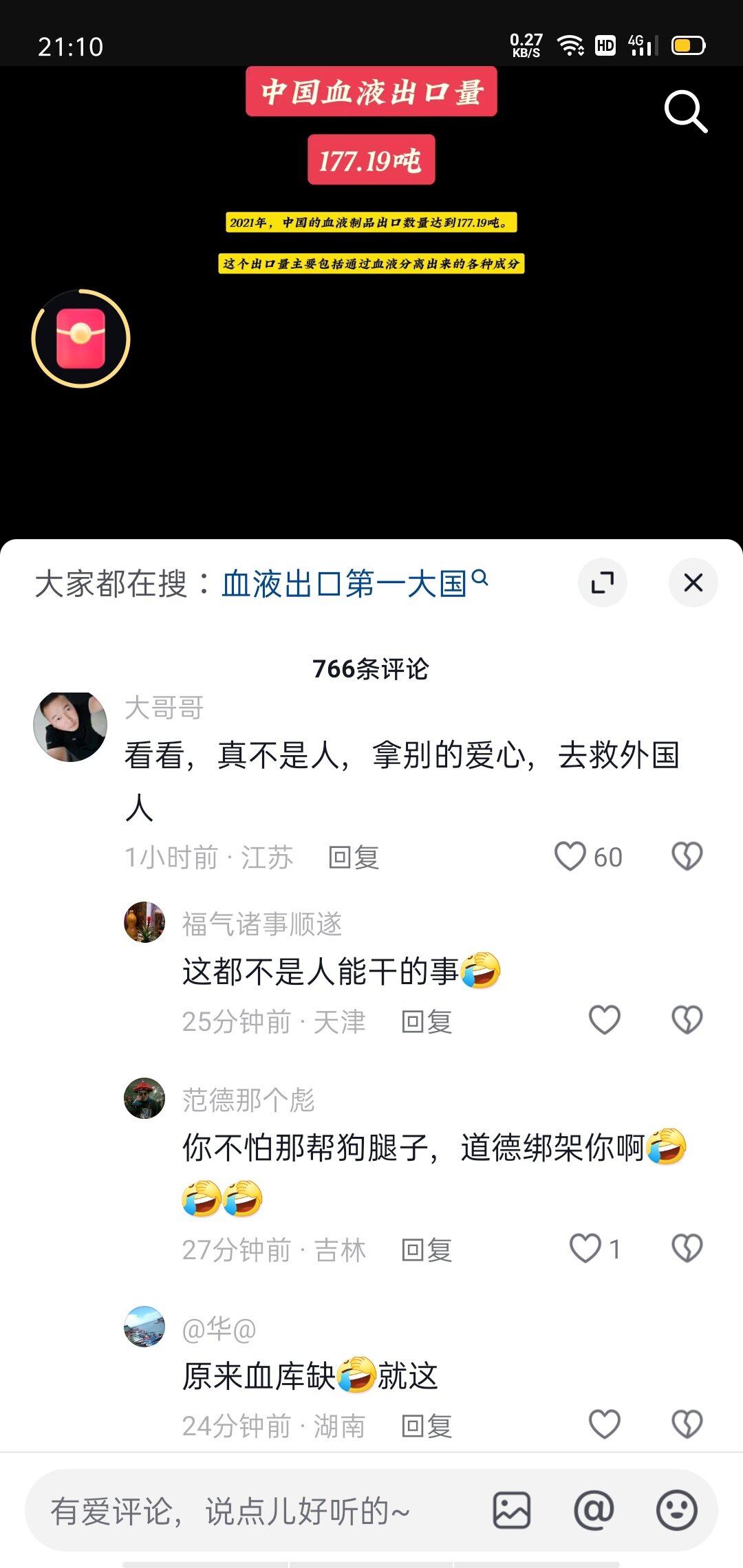The image size is (743, 1568).
Task: Tap the red envelope reward icon
Action: click(x=80, y=338)
